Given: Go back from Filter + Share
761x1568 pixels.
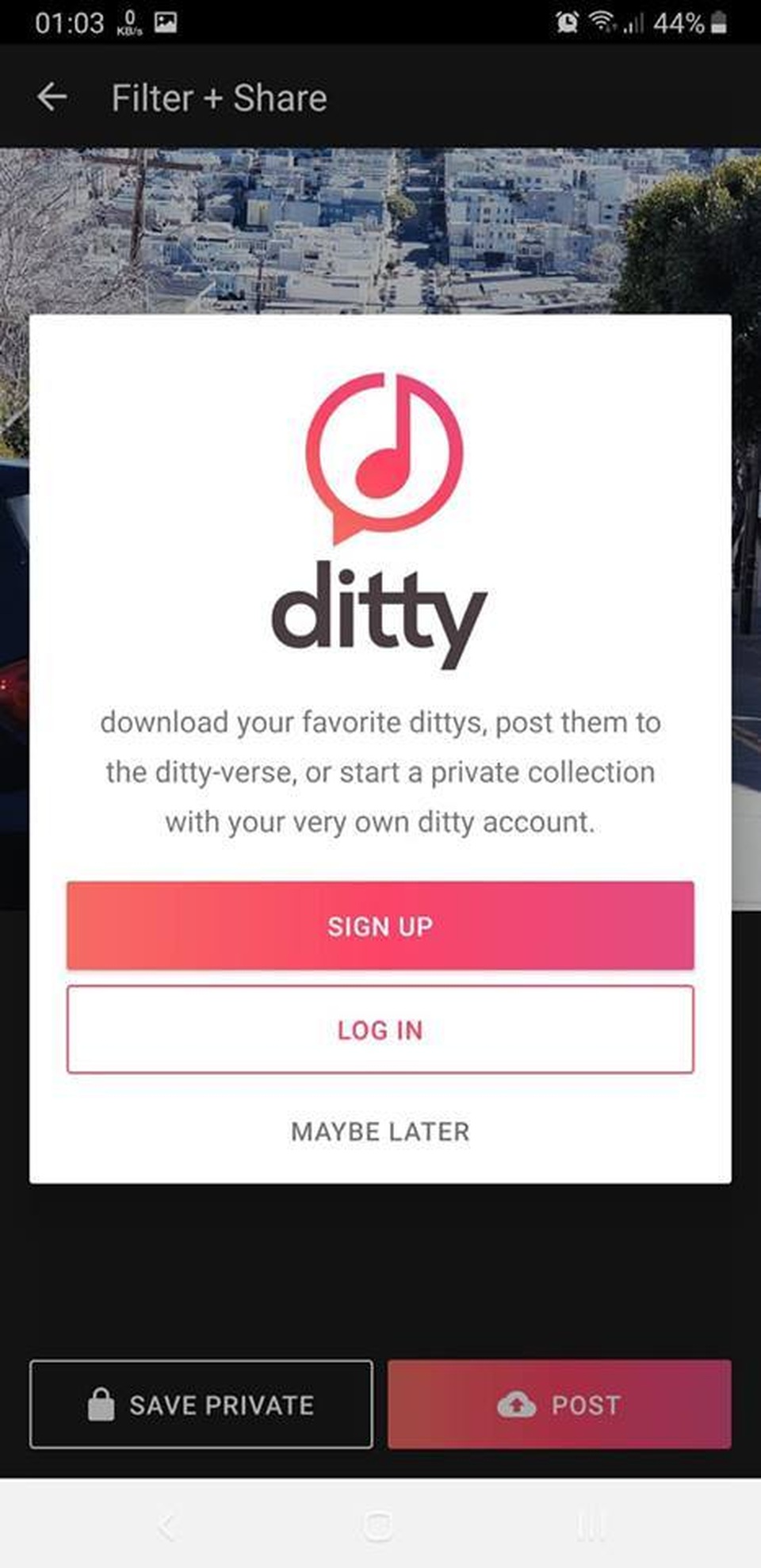Looking at the screenshot, I should pos(52,98).
